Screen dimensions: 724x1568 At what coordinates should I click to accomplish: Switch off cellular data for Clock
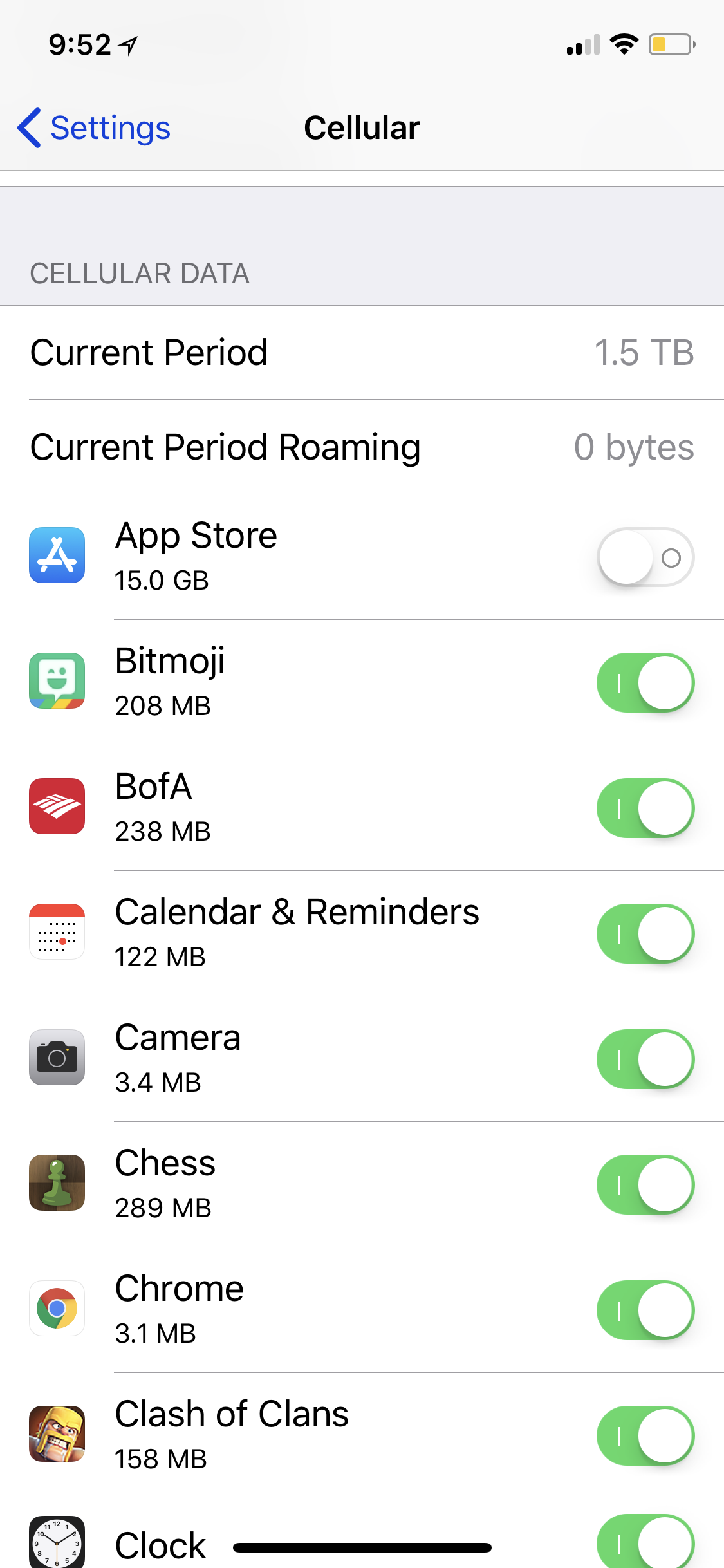[x=645, y=1542]
